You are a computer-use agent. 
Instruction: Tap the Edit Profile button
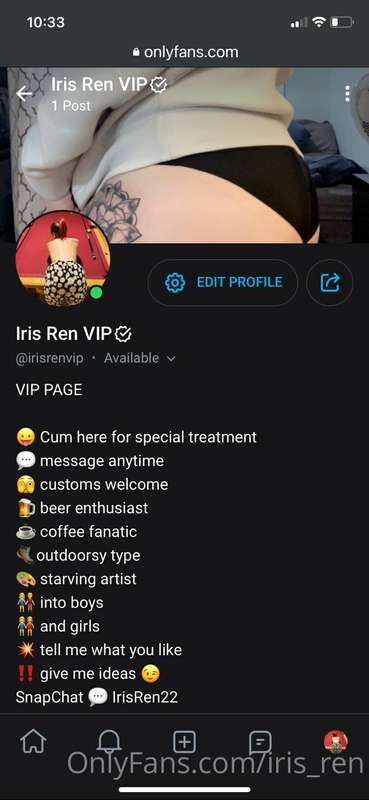(x=223, y=282)
